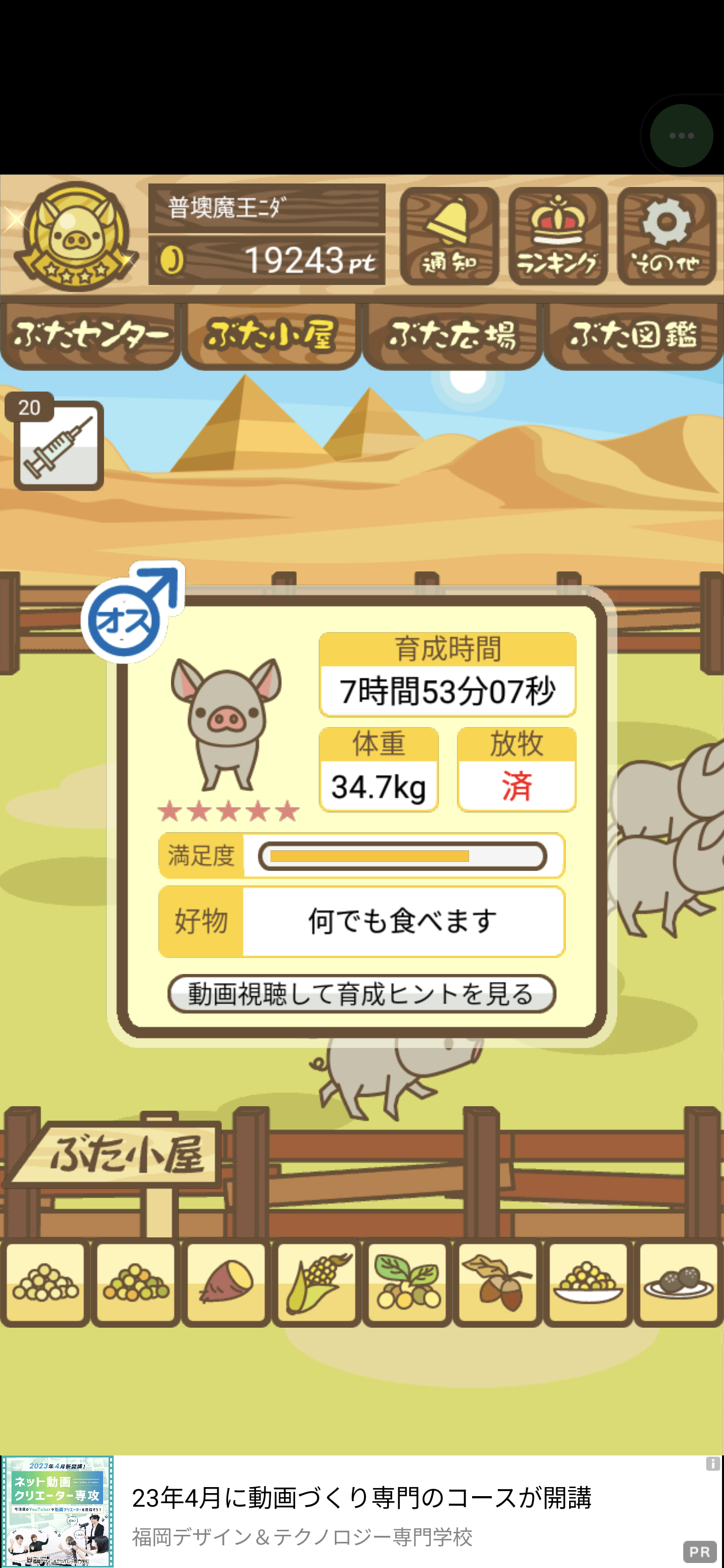This screenshot has width=724, height=1568.
Task: Switch to the ぶた広場 tab
Action: [452, 335]
